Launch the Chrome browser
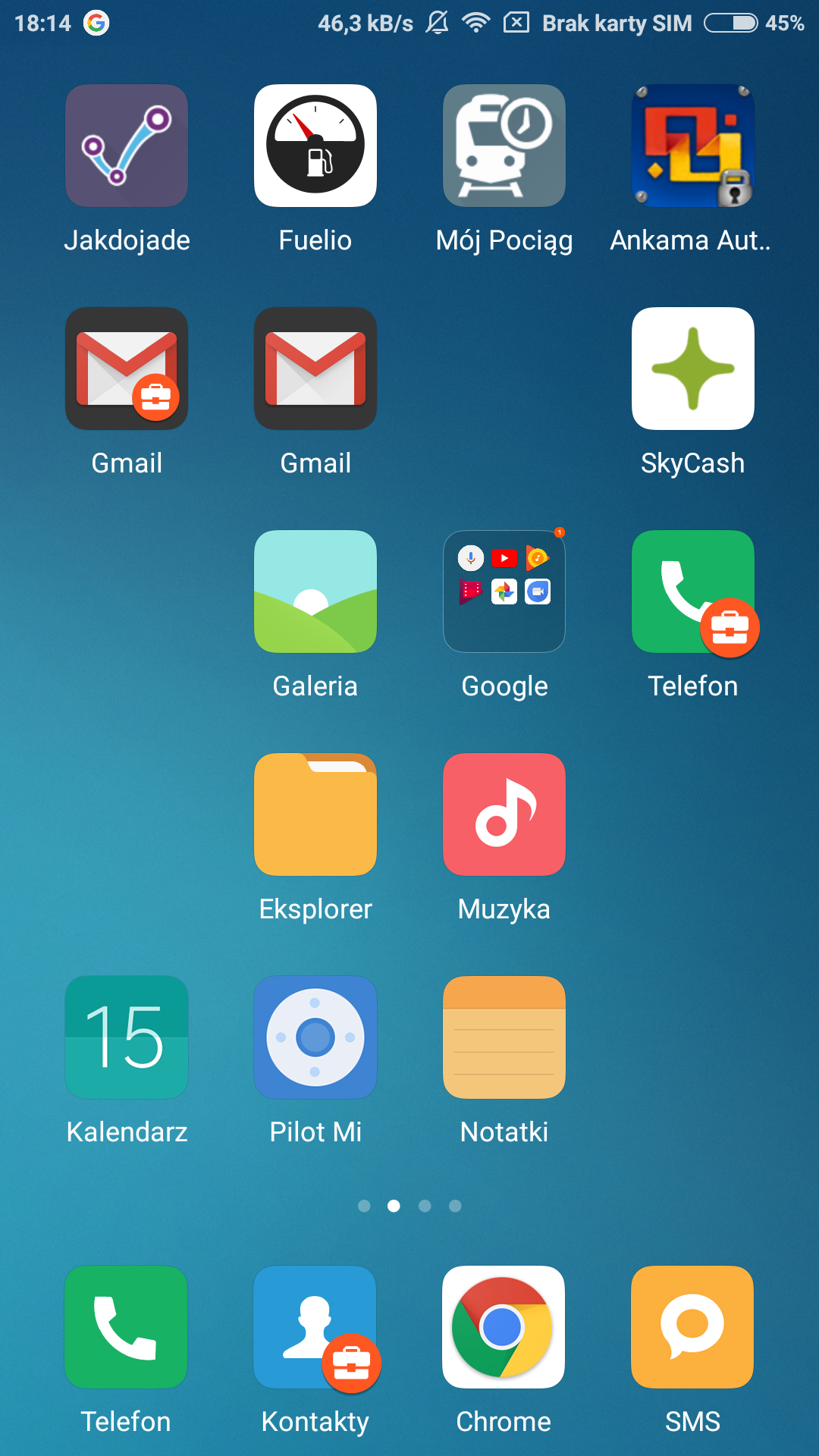The height and width of the screenshot is (1456, 819). (x=504, y=1327)
